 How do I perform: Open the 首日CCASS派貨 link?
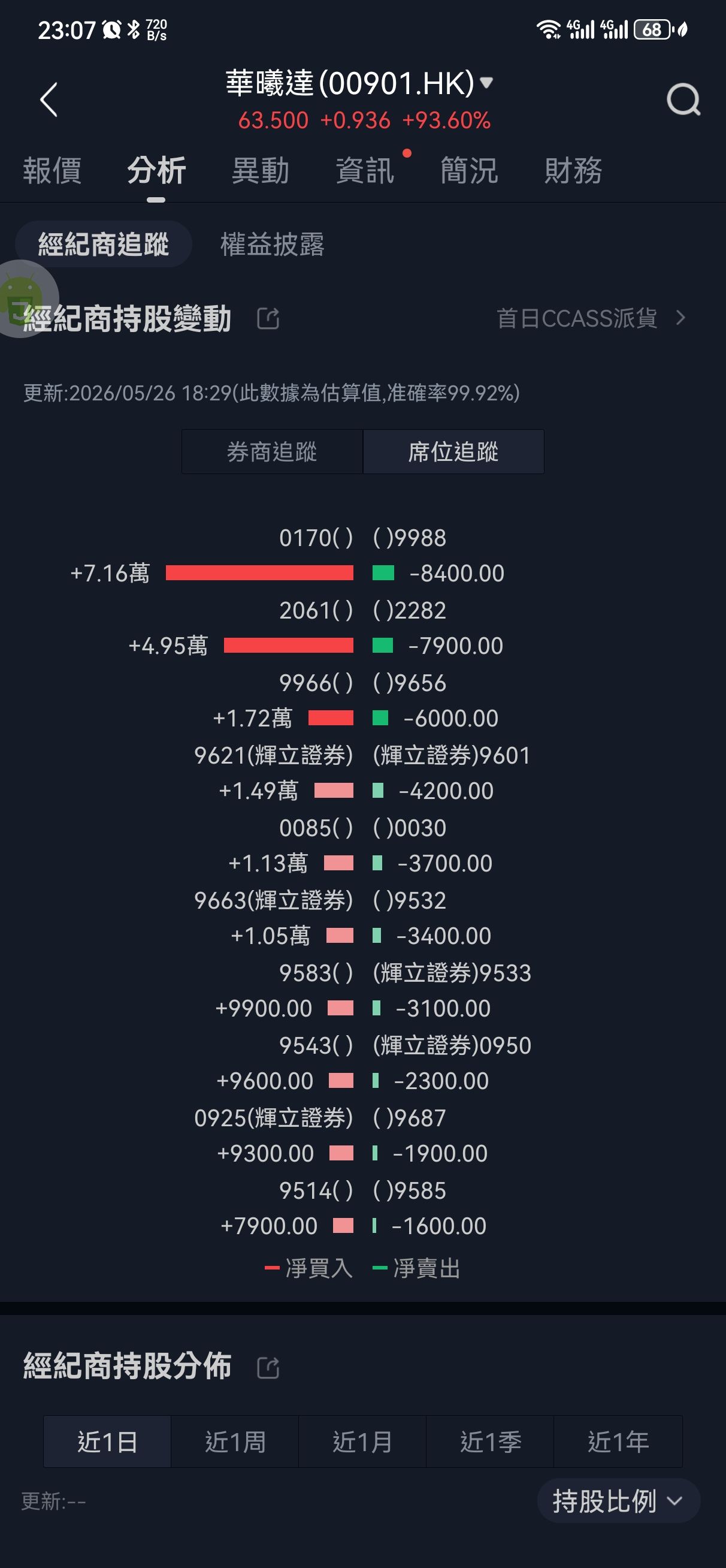click(x=591, y=318)
